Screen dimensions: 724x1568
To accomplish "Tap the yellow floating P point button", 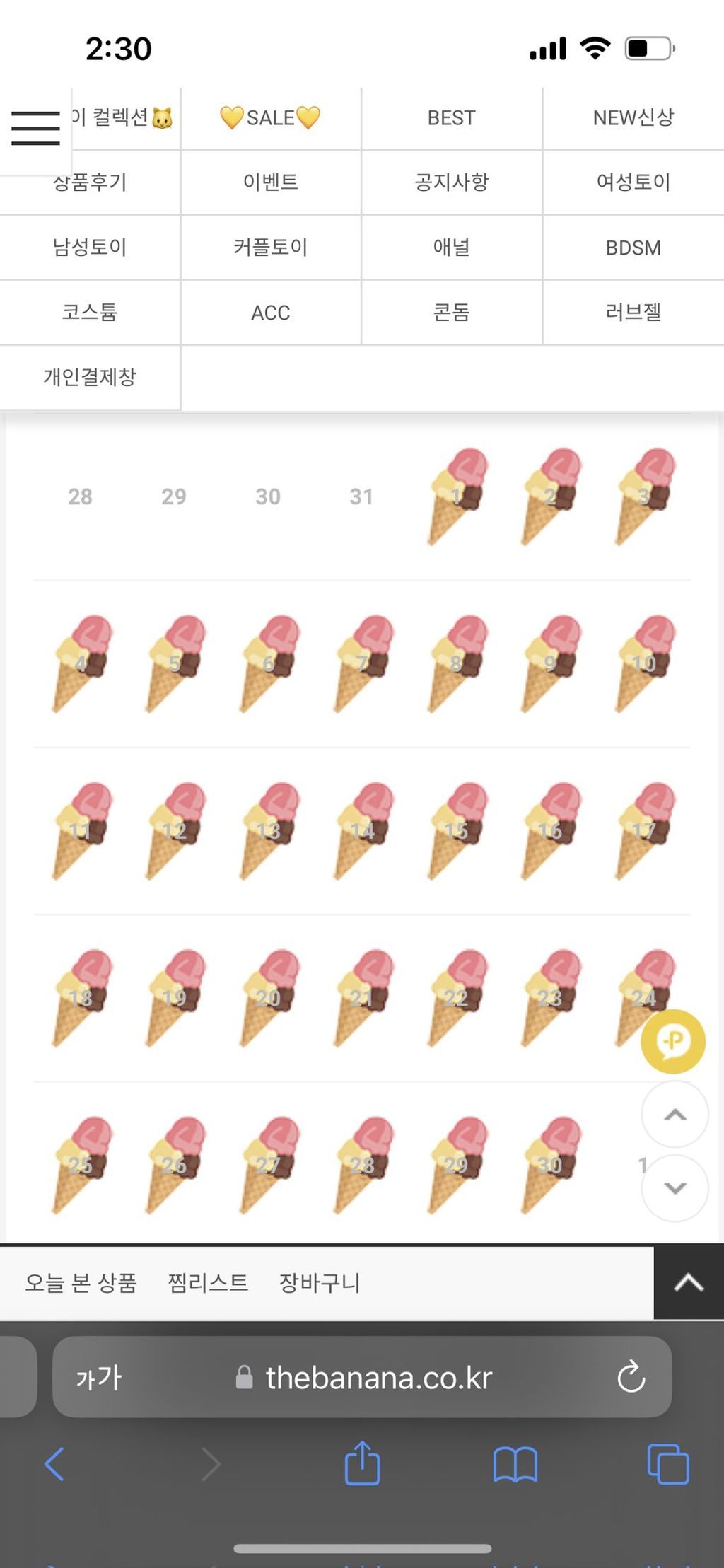I will coord(672,1041).
